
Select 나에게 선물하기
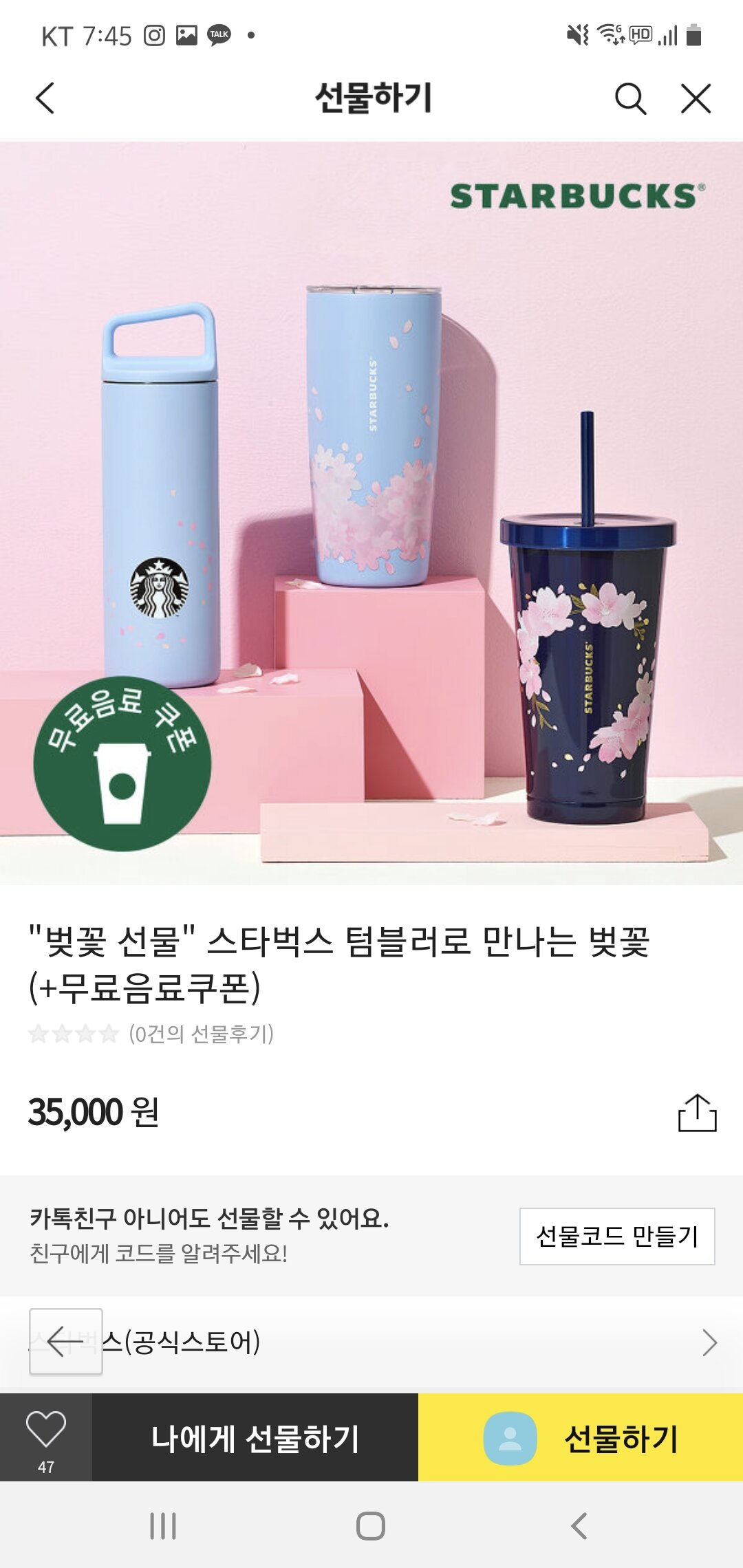coord(255,1437)
